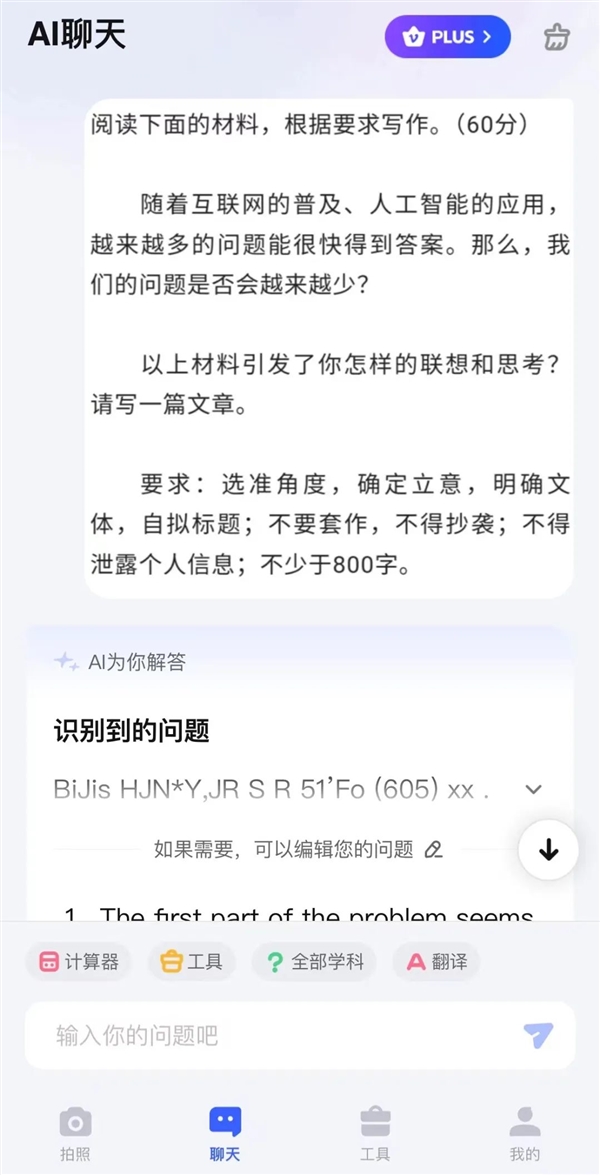Open the PLUS membership button

click(447, 37)
